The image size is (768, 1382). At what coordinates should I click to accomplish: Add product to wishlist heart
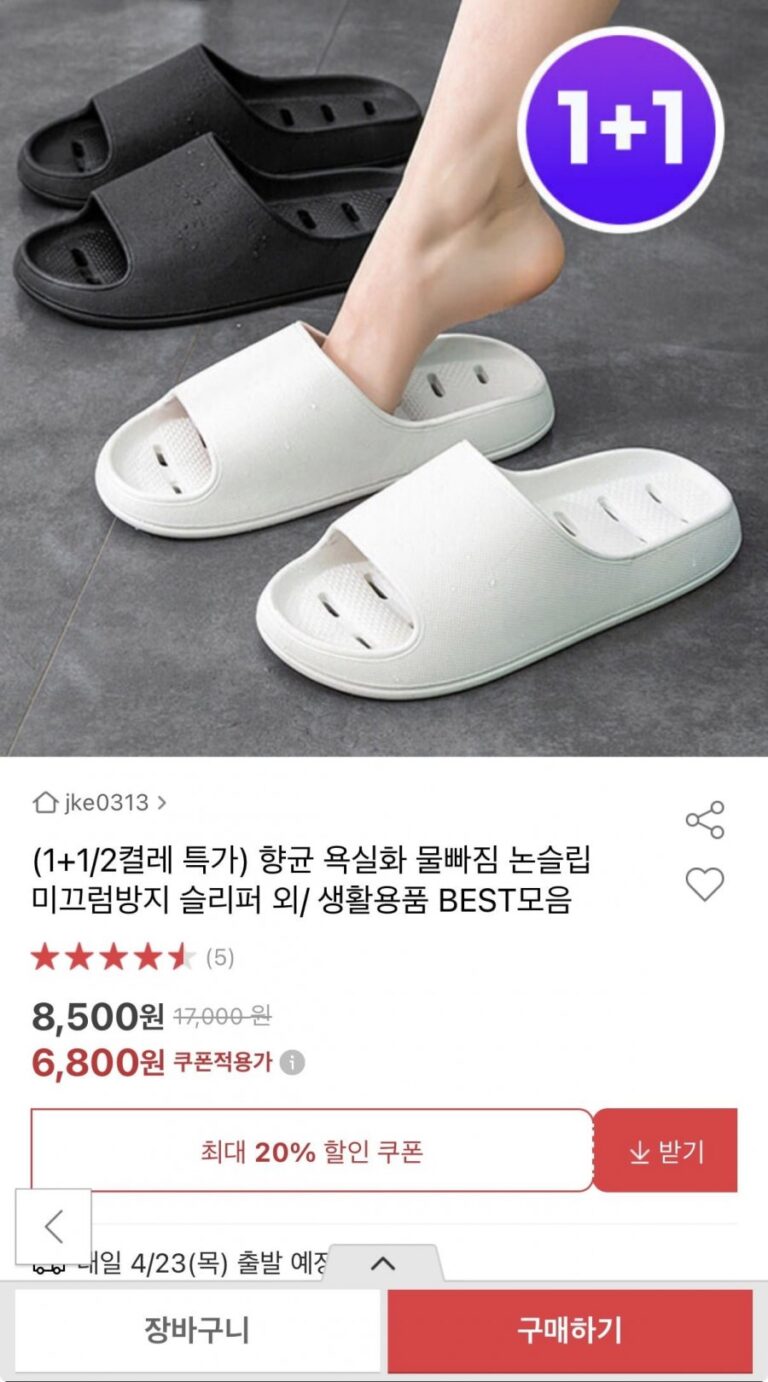coord(704,884)
